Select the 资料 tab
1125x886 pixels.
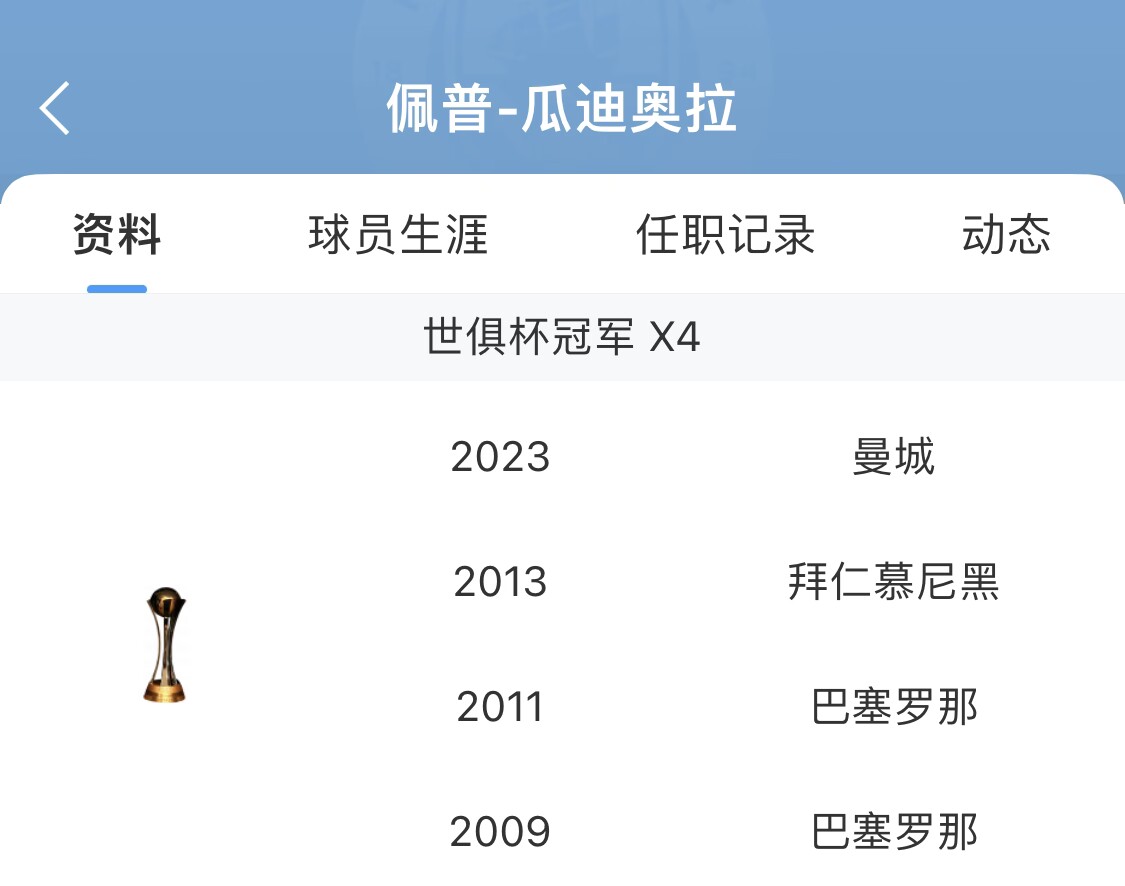pos(117,236)
